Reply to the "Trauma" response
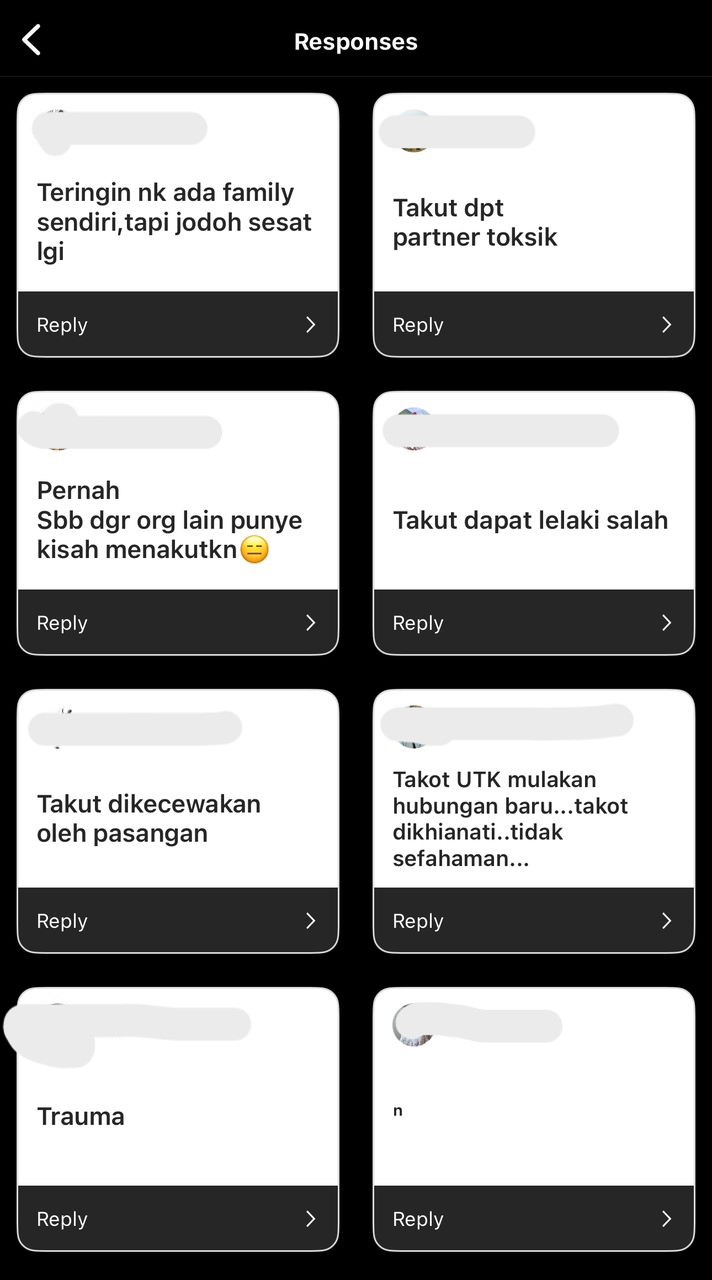This screenshot has height=1280, width=712. click(178, 1218)
